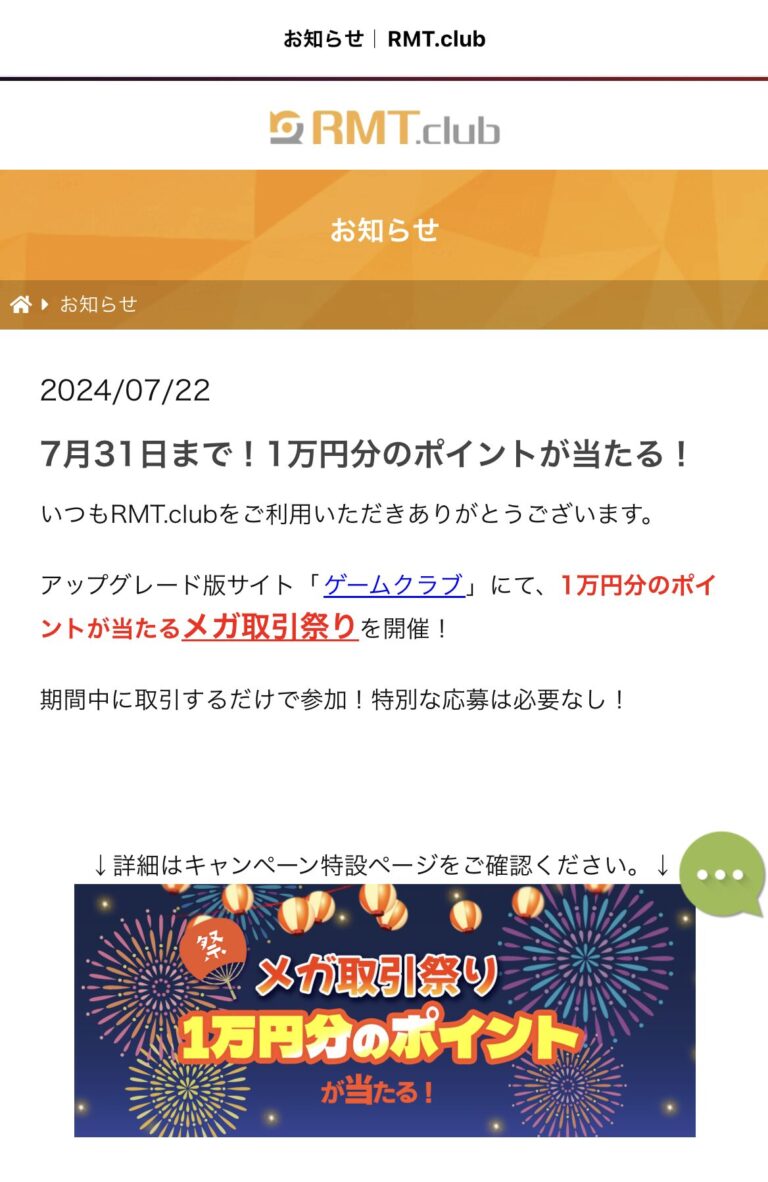Select the お知らせ page header banner
The height and width of the screenshot is (1182, 768).
384,230
